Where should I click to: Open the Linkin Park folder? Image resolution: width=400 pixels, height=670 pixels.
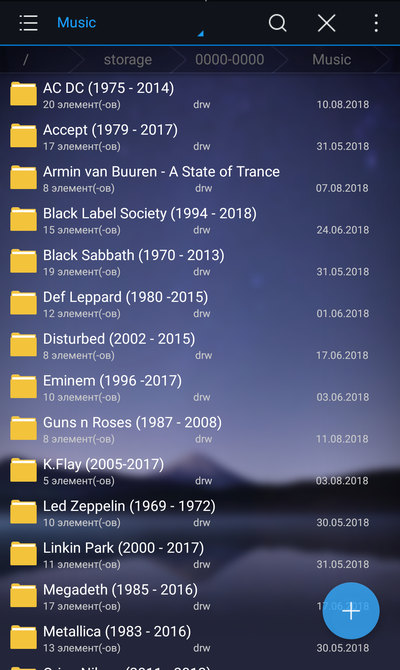(x=200, y=555)
